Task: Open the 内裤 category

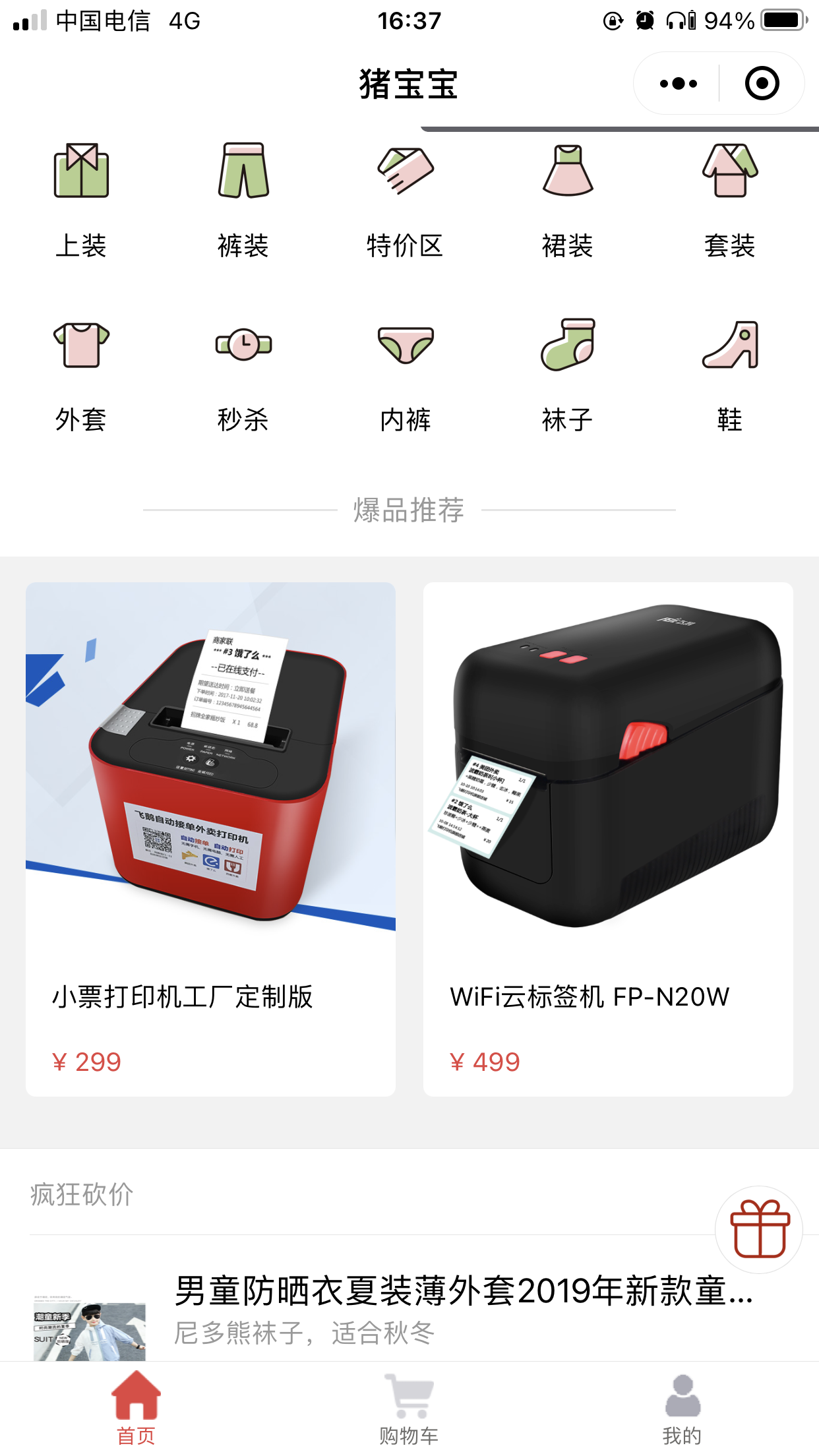Action: coord(406,373)
